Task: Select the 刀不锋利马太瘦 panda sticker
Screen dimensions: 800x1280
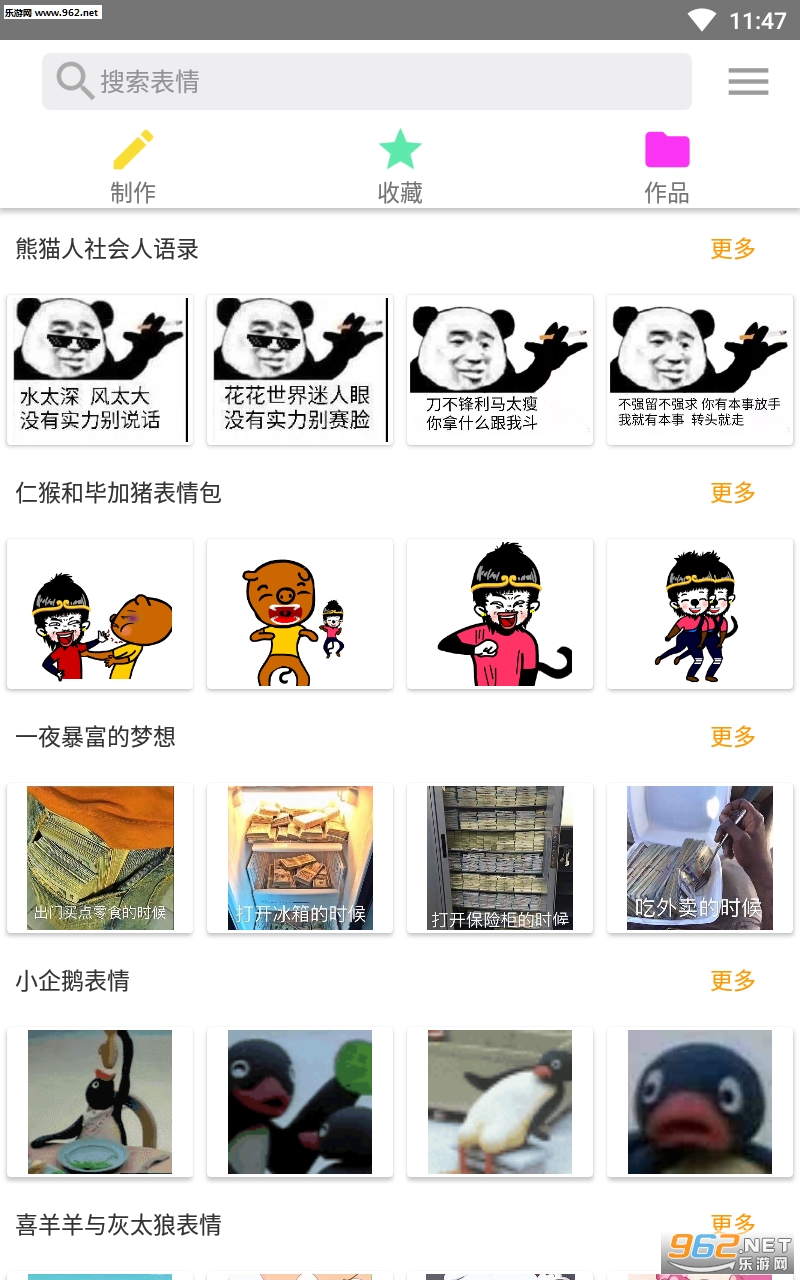Action: point(500,370)
